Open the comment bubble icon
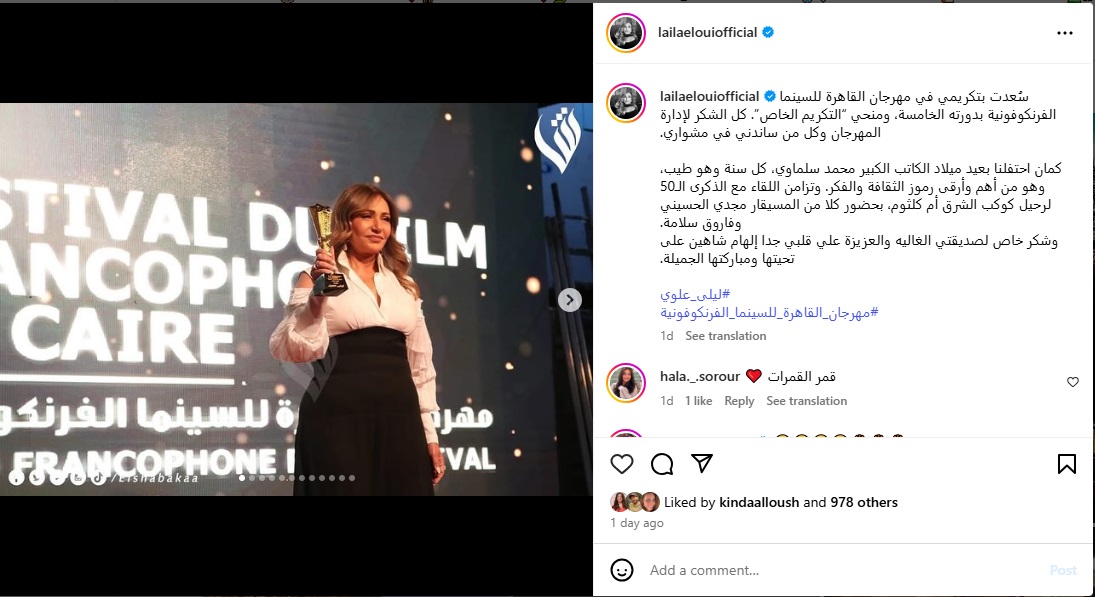 click(662, 464)
